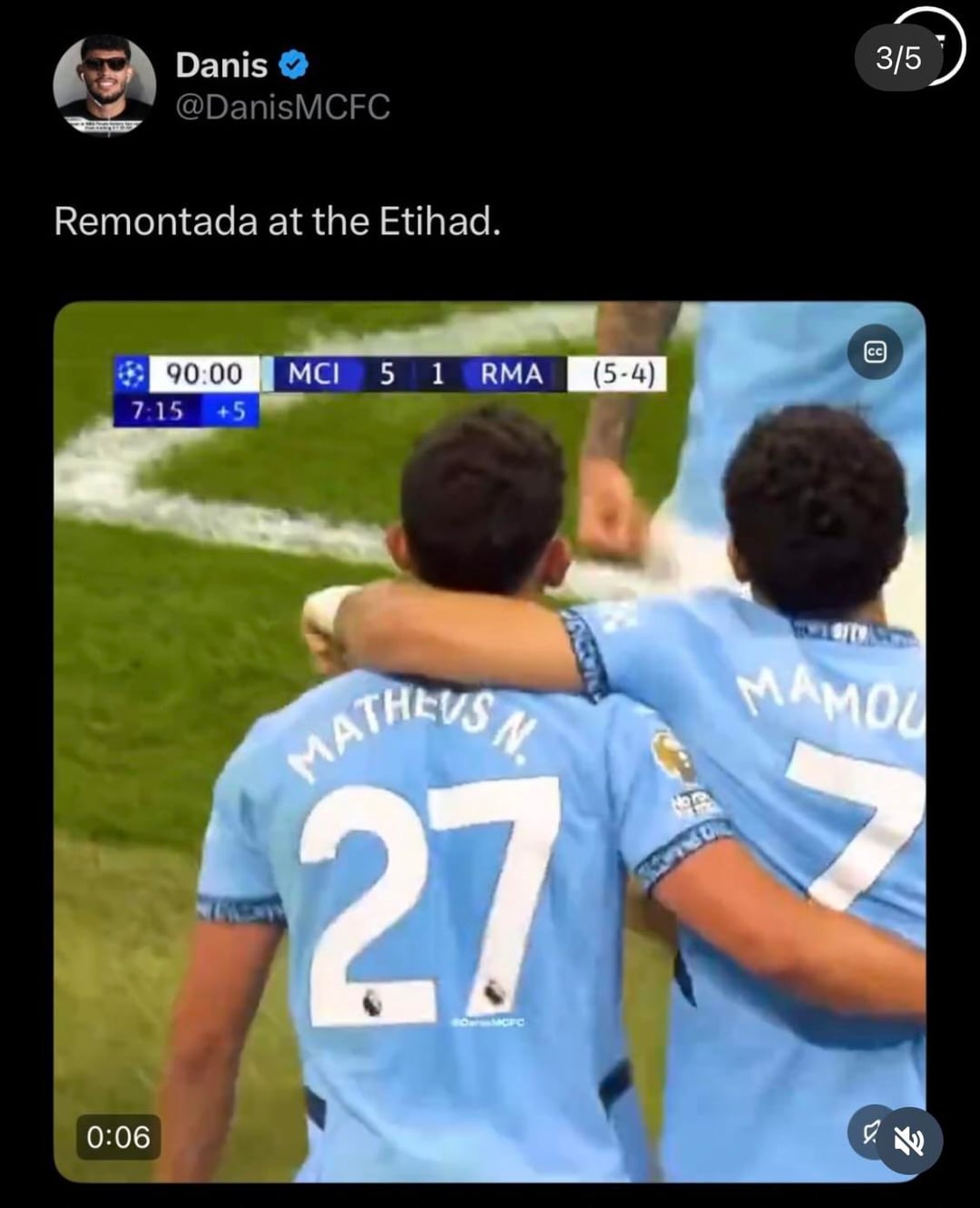Unmute the video with the speaker icon
This screenshot has height=1208, width=980.
(x=908, y=1141)
